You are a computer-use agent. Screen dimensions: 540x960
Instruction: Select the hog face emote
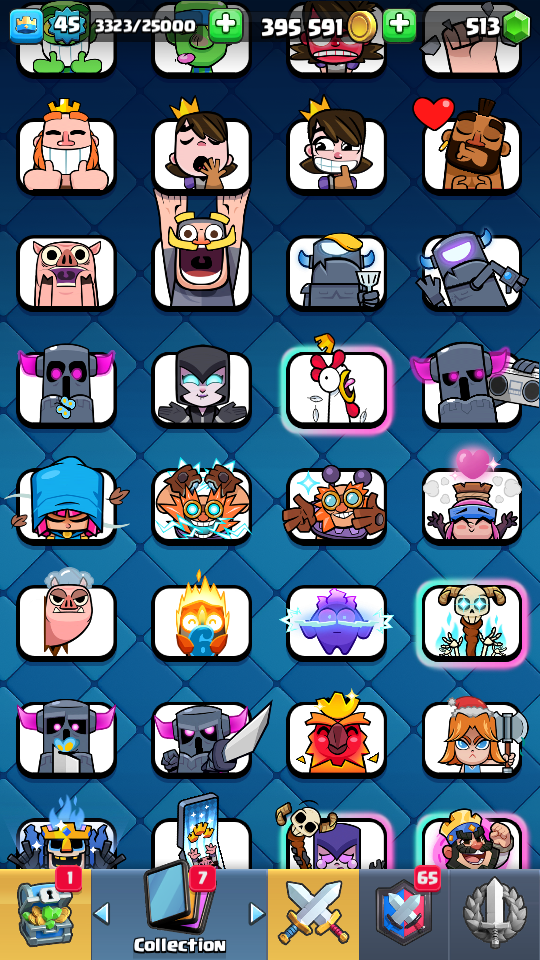pos(67,272)
